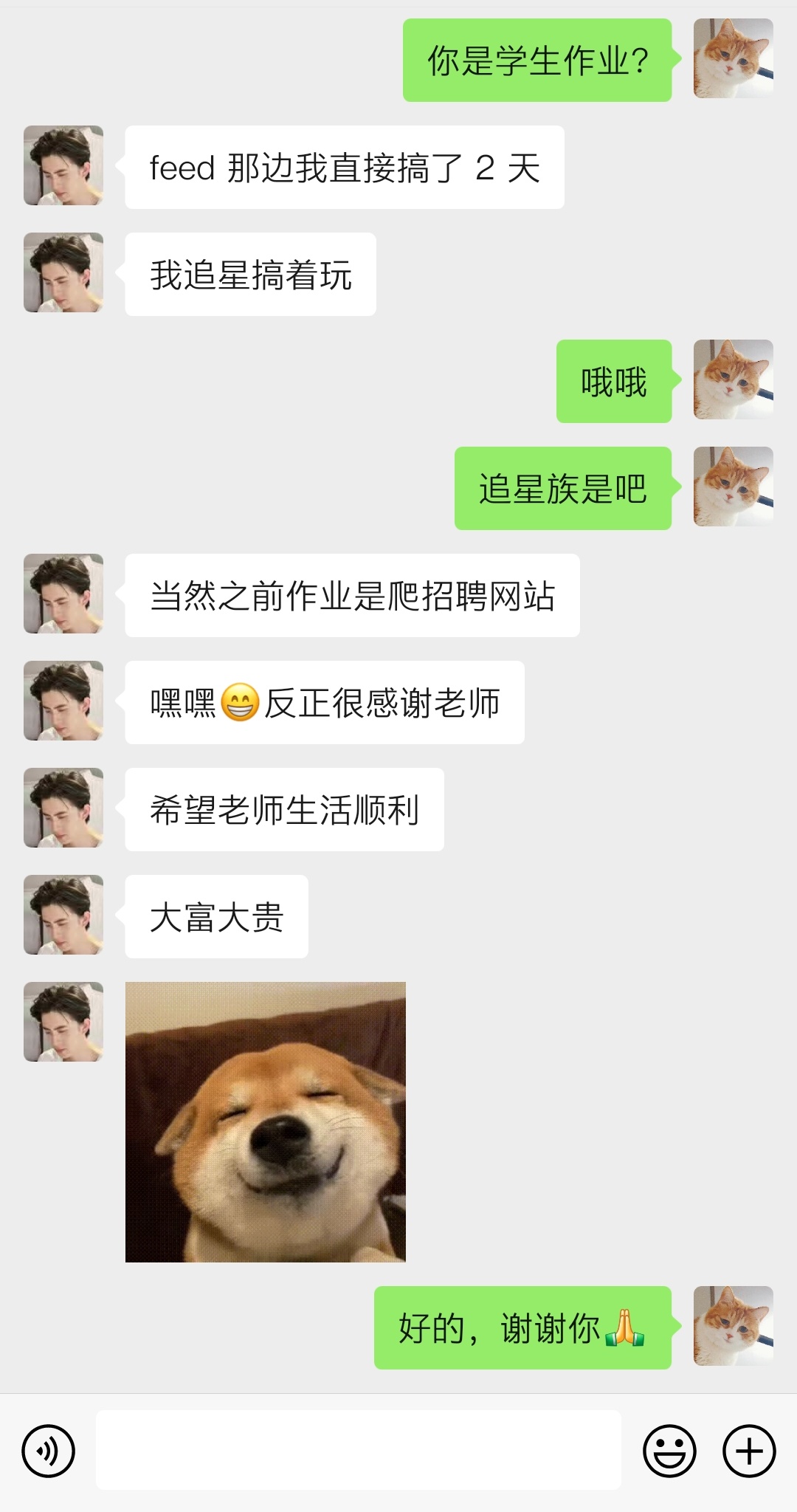Open the plus attachment menu
797x1512 pixels.
[x=749, y=1451]
